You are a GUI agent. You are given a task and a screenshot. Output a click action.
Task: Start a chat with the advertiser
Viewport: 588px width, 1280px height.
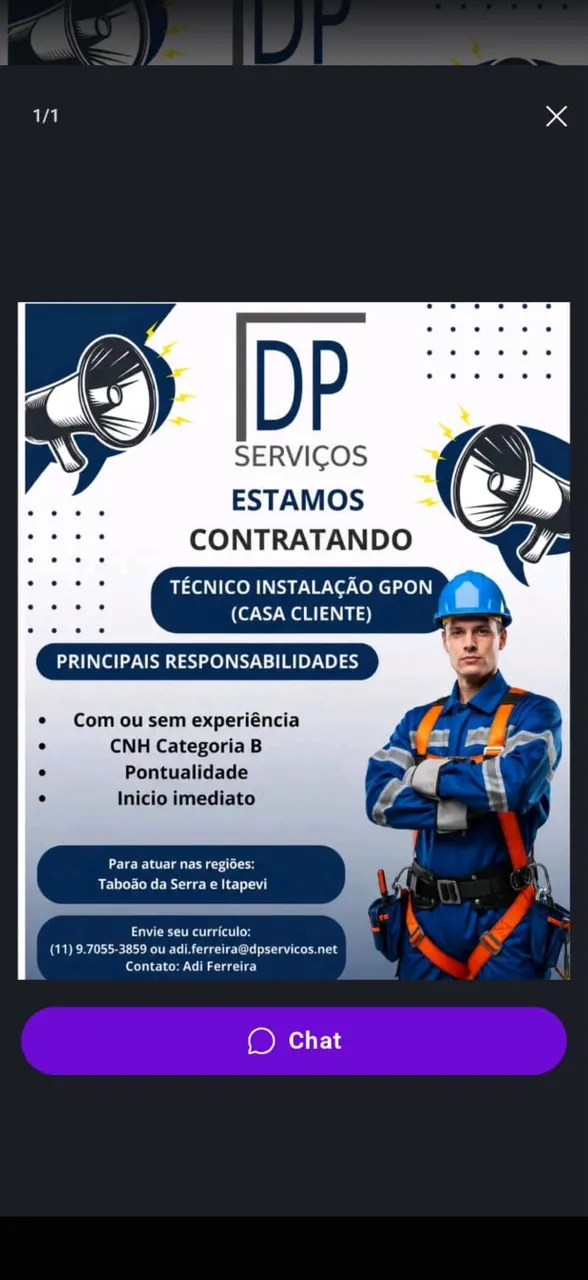point(294,1041)
